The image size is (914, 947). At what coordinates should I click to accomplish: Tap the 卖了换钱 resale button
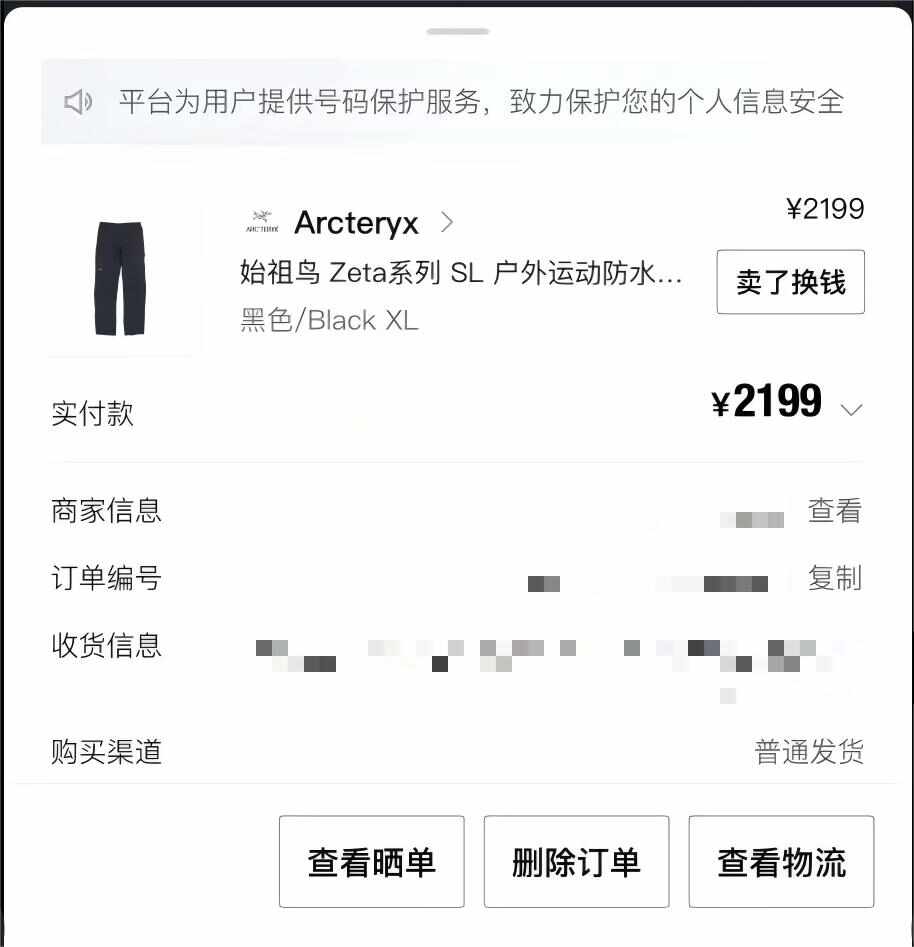tap(790, 282)
